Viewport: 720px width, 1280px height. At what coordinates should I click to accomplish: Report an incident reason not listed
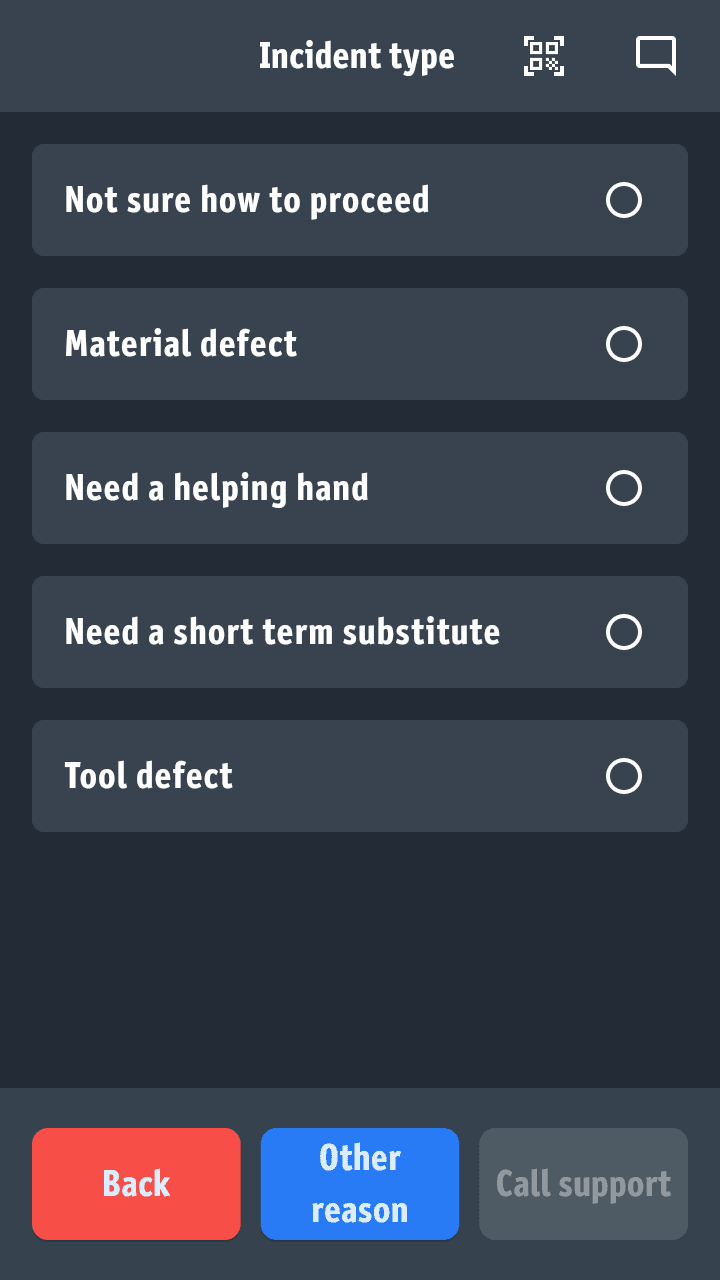tap(360, 1183)
